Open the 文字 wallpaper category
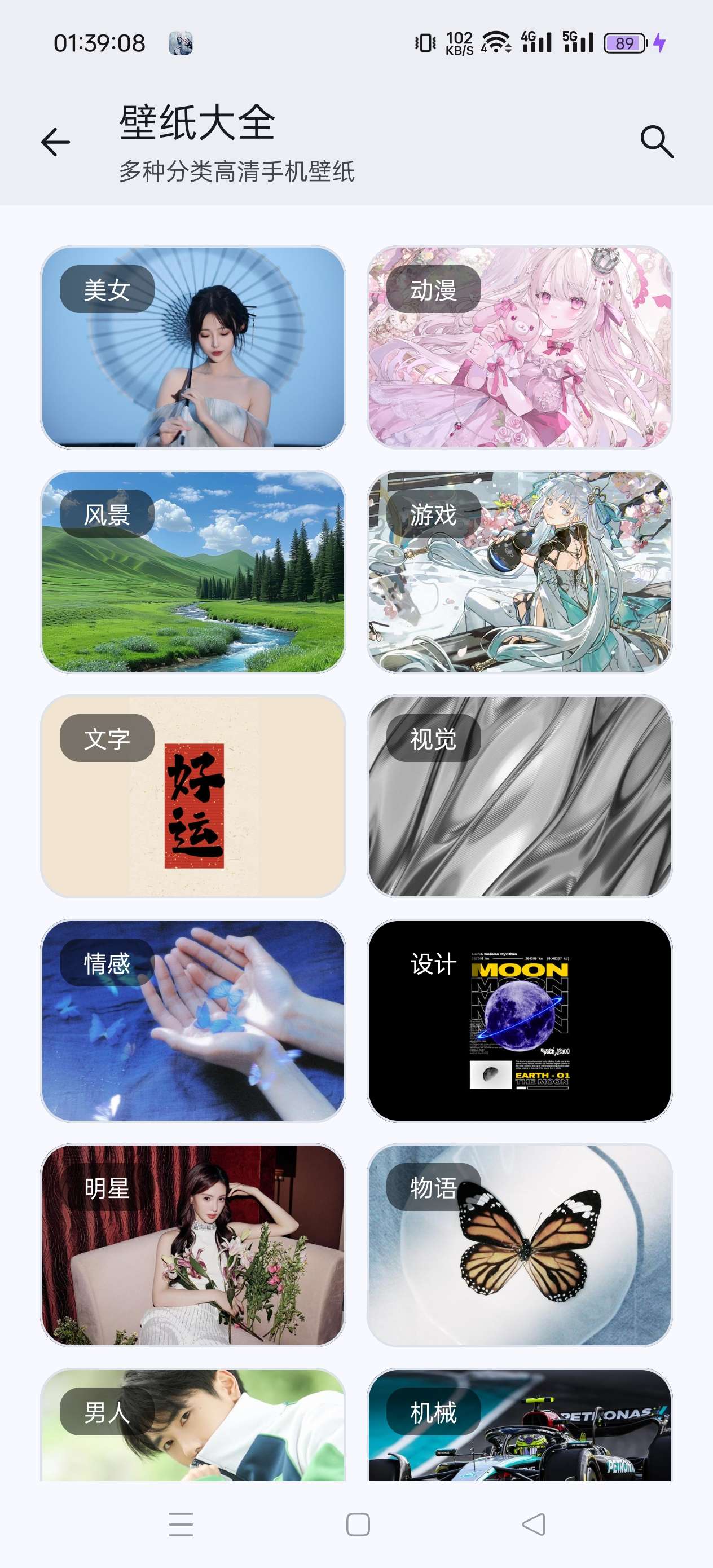 pos(193,796)
